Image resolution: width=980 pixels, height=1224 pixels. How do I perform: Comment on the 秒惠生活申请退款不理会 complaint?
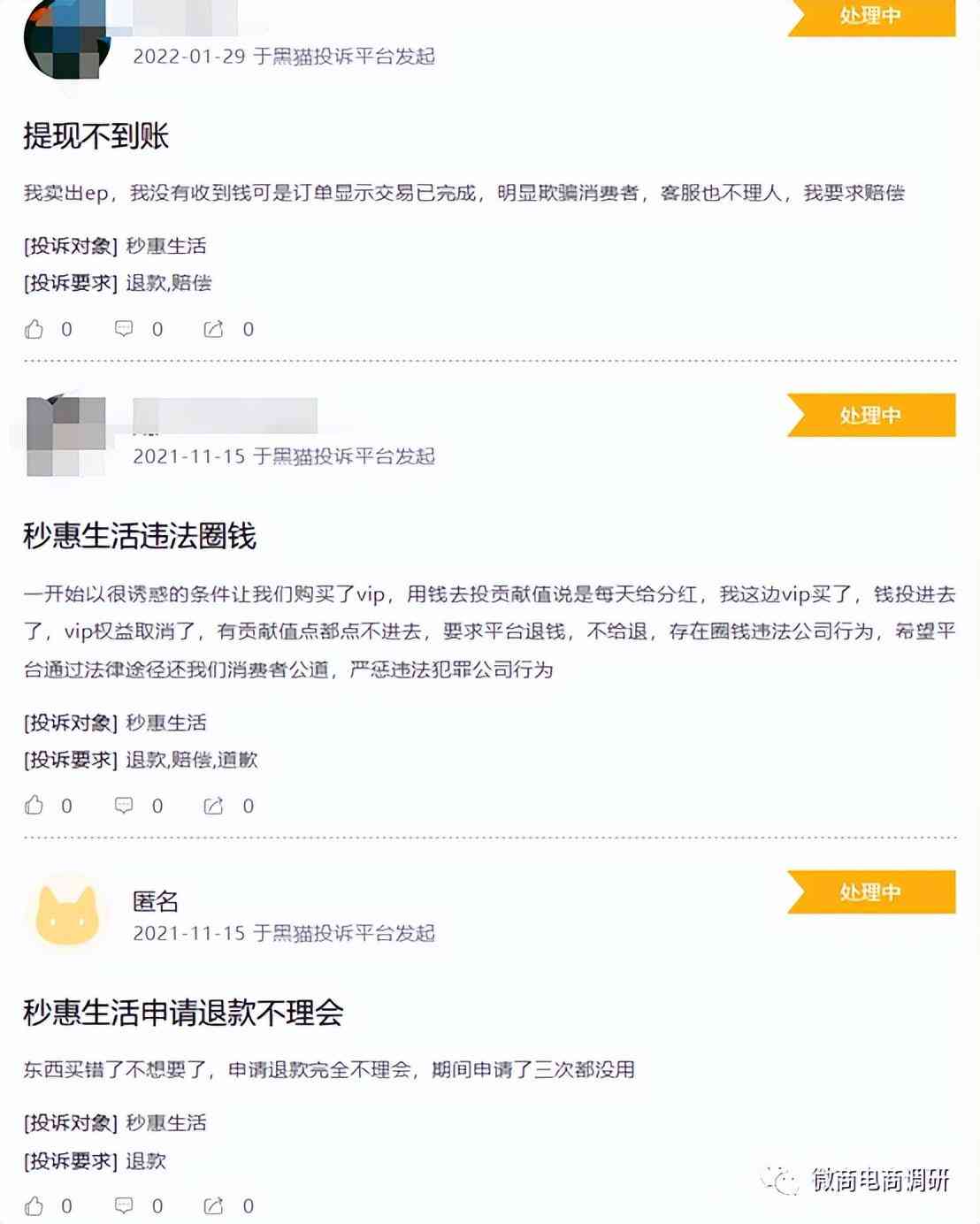coord(124,1206)
